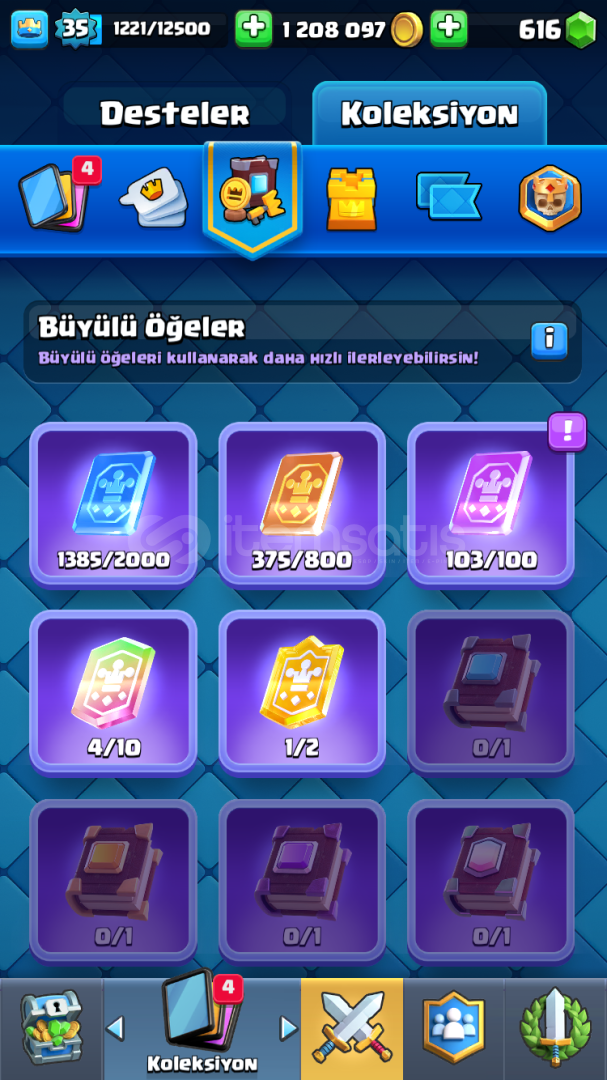Screen dimensions: 607x1080
Task: Open the events sword laurel tab
Action: click(x=556, y=1028)
